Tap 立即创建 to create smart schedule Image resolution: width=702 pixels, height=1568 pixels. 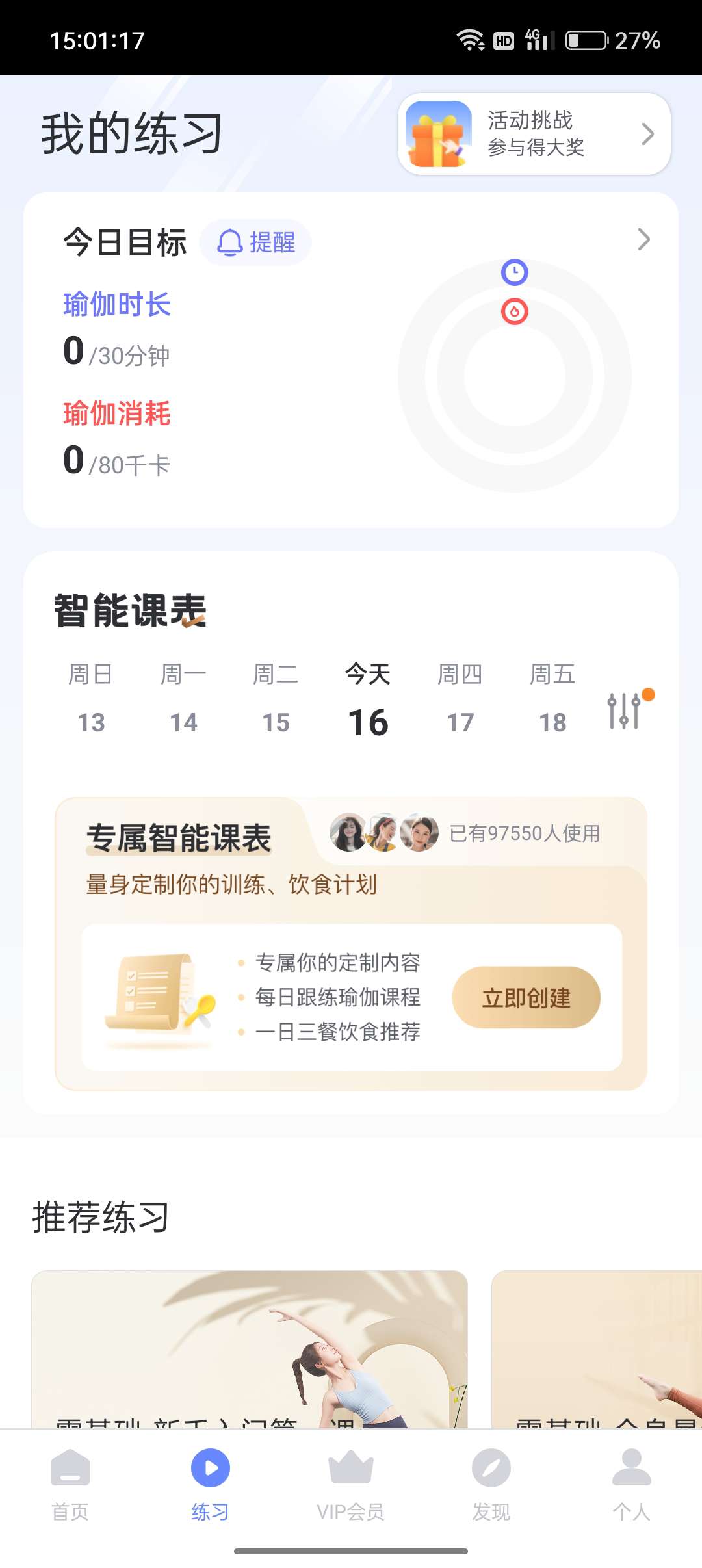coord(526,997)
